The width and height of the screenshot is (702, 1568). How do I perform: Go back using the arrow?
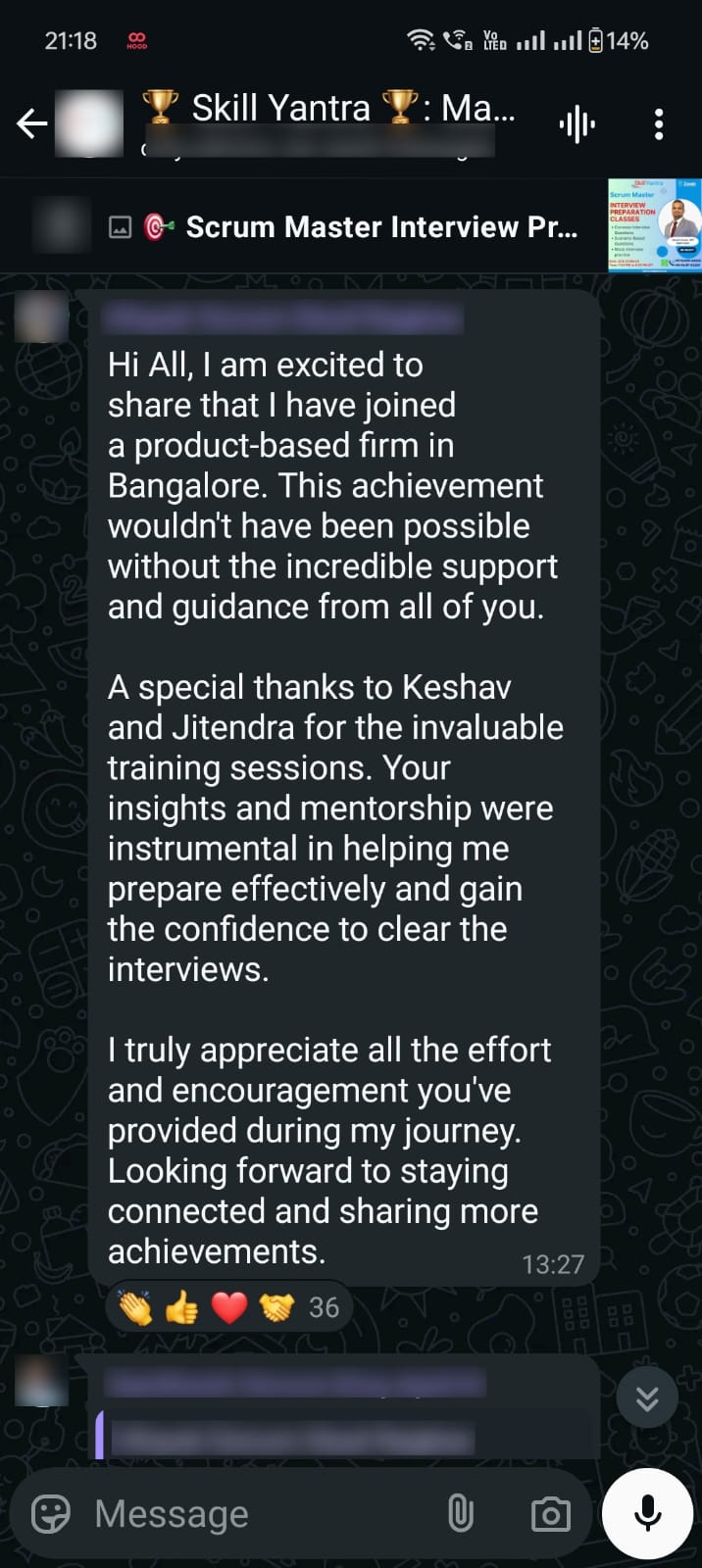coord(32,123)
